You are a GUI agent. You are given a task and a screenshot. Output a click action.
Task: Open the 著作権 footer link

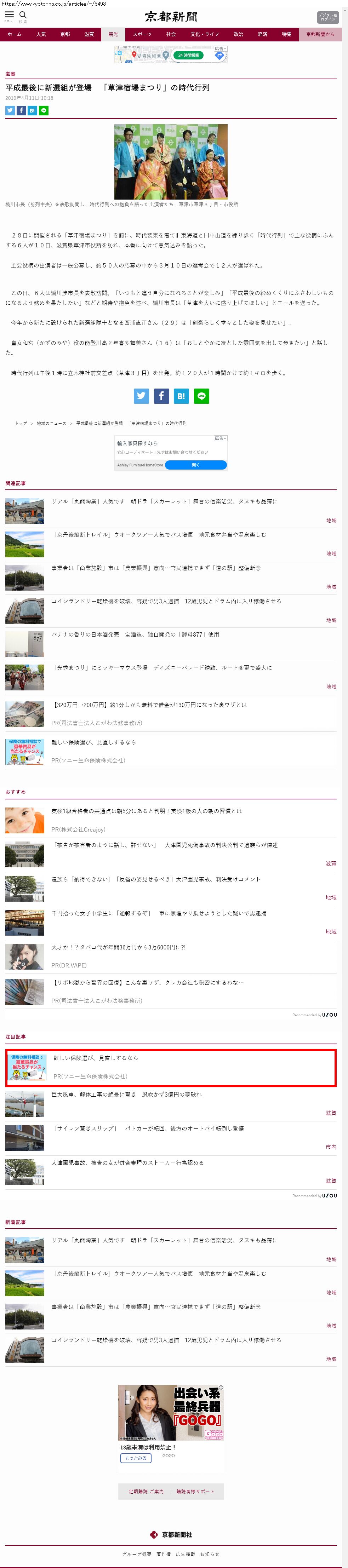pos(163,1554)
